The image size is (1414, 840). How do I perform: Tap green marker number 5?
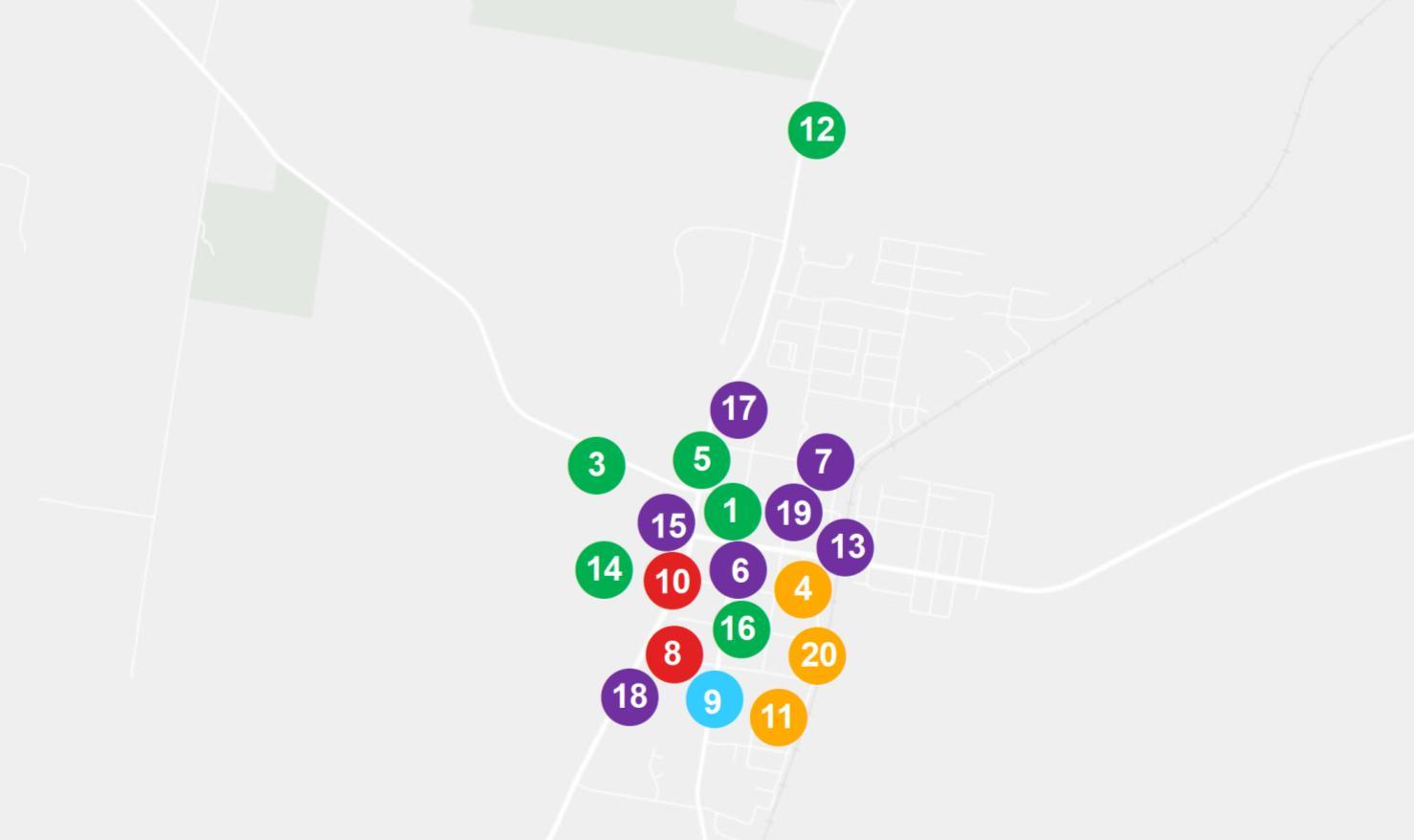coord(701,459)
